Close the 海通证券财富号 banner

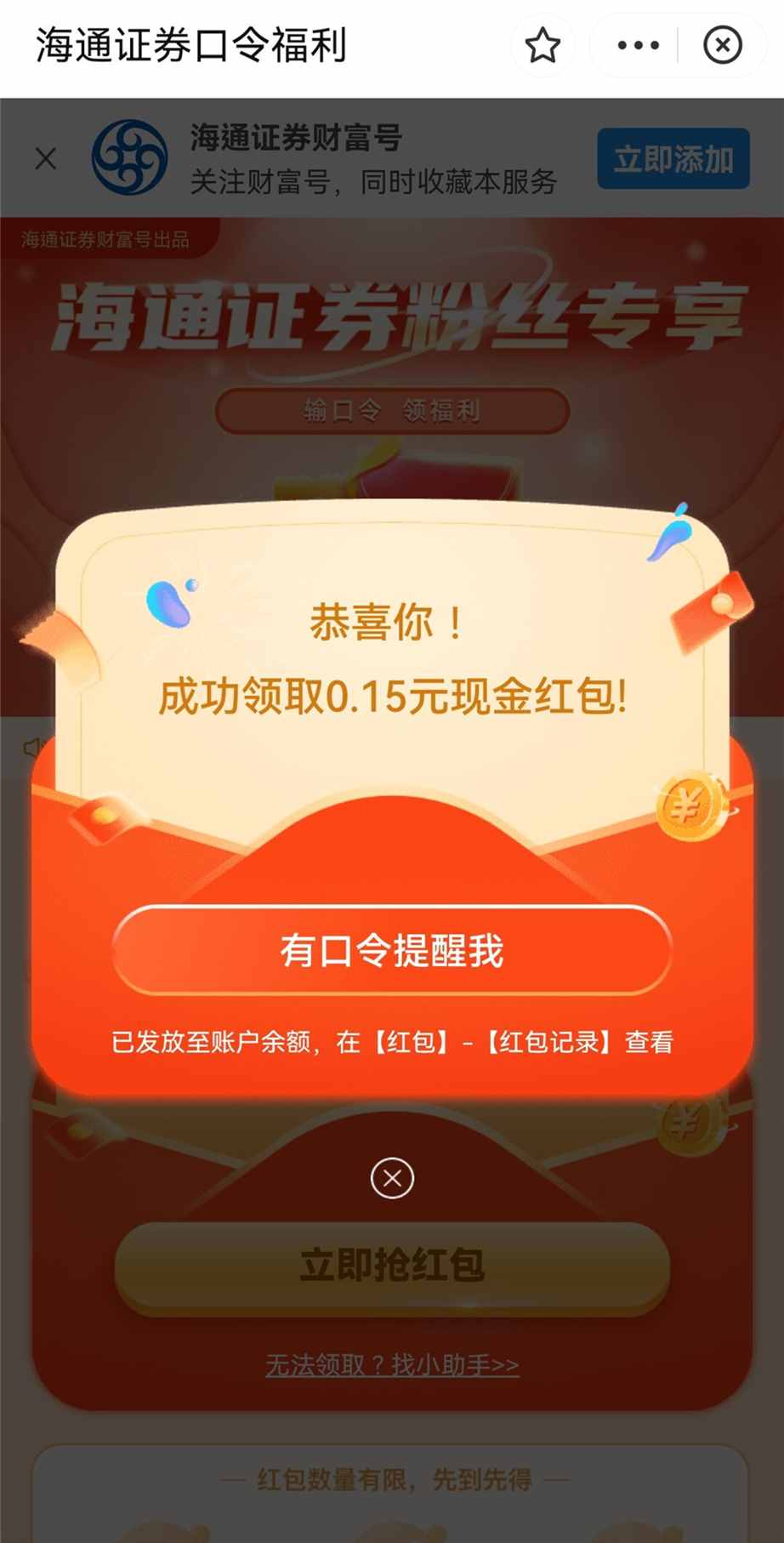pos(46,158)
